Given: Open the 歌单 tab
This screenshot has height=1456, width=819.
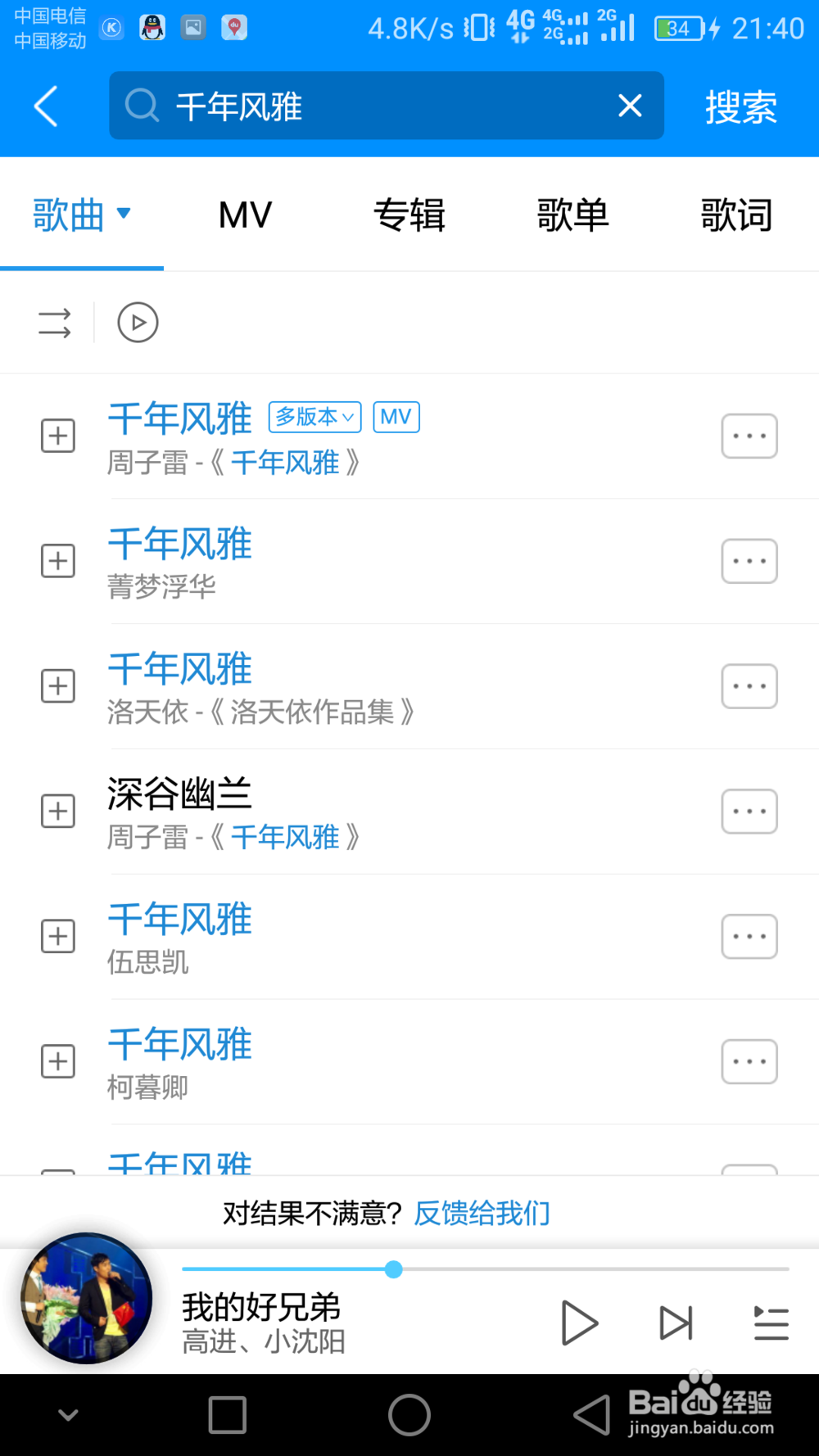Looking at the screenshot, I should [x=572, y=215].
